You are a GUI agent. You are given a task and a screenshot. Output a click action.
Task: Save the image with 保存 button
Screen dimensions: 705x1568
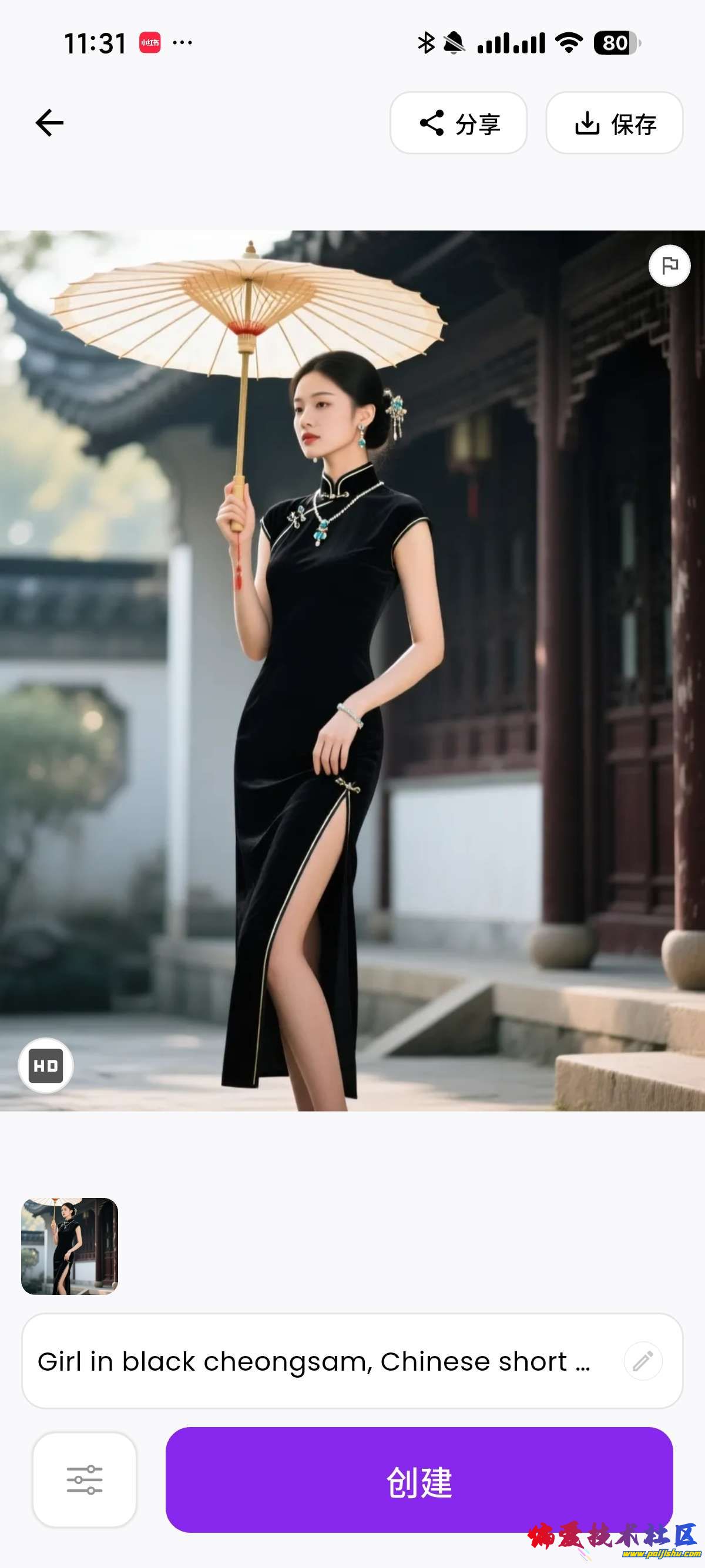(615, 123)
